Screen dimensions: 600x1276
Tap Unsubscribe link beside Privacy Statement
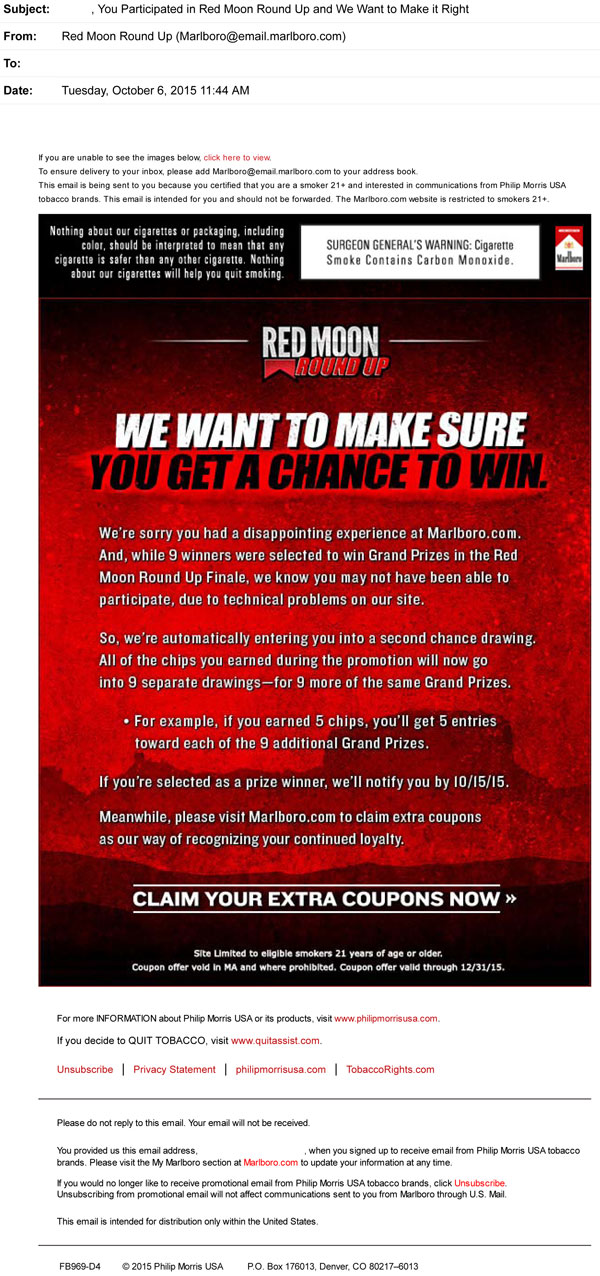point(85,1069)
